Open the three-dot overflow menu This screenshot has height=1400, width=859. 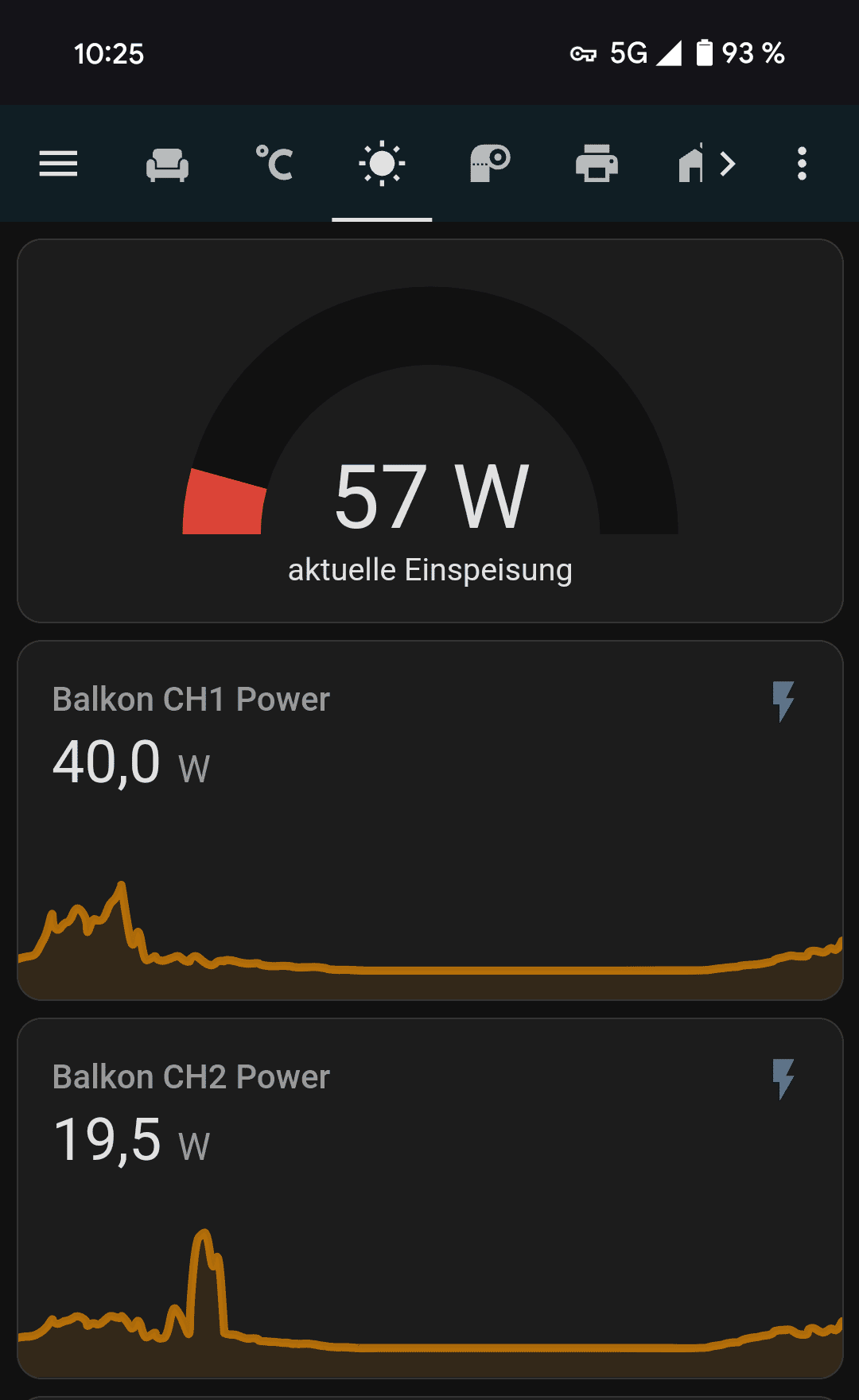coord(802,164)
